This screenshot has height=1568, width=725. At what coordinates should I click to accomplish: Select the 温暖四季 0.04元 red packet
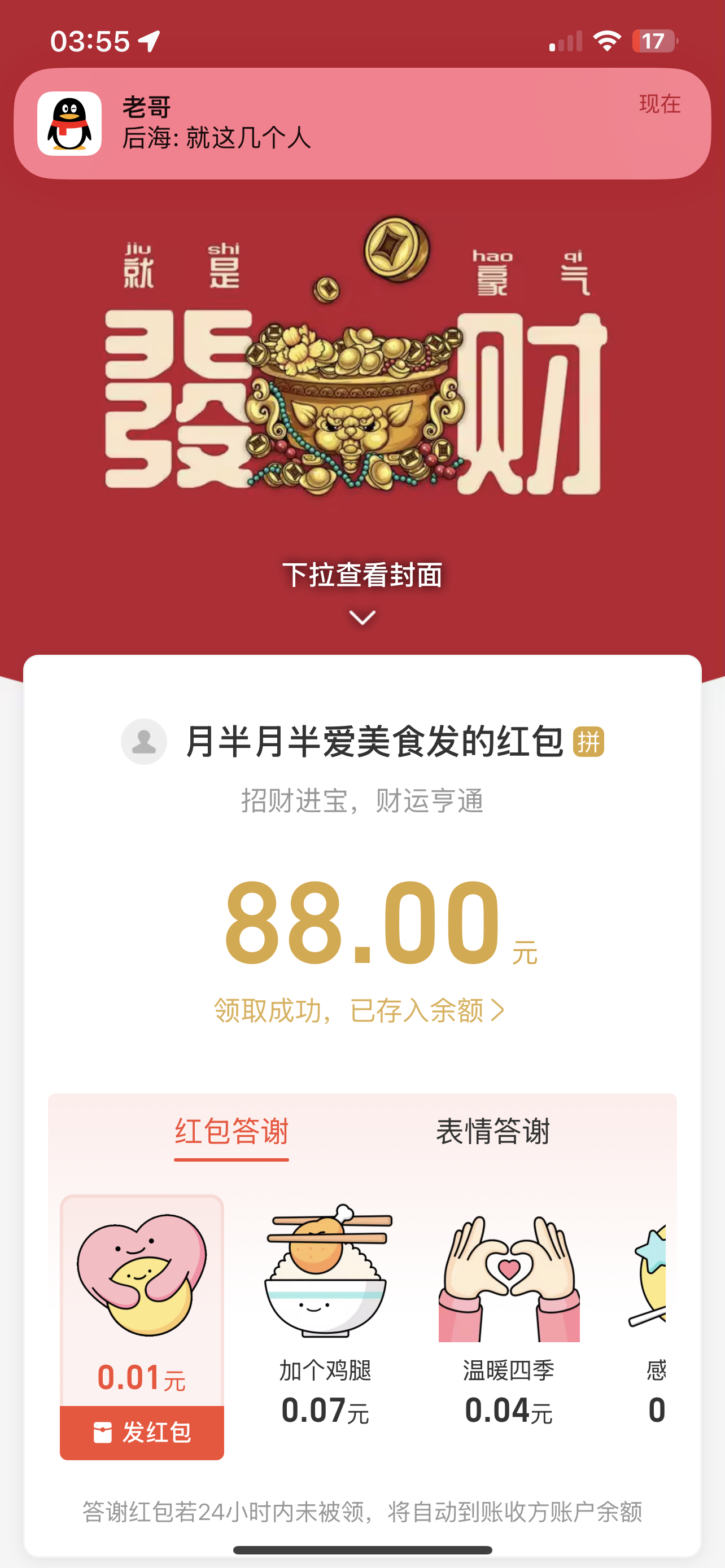click(x=508, y=1315)
